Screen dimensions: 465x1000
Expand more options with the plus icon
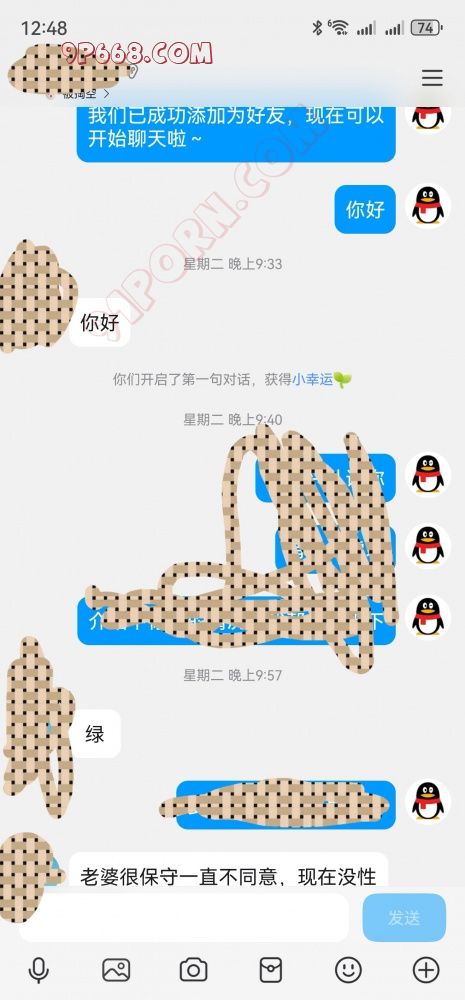pyautogui.click(x=426, y=970)
